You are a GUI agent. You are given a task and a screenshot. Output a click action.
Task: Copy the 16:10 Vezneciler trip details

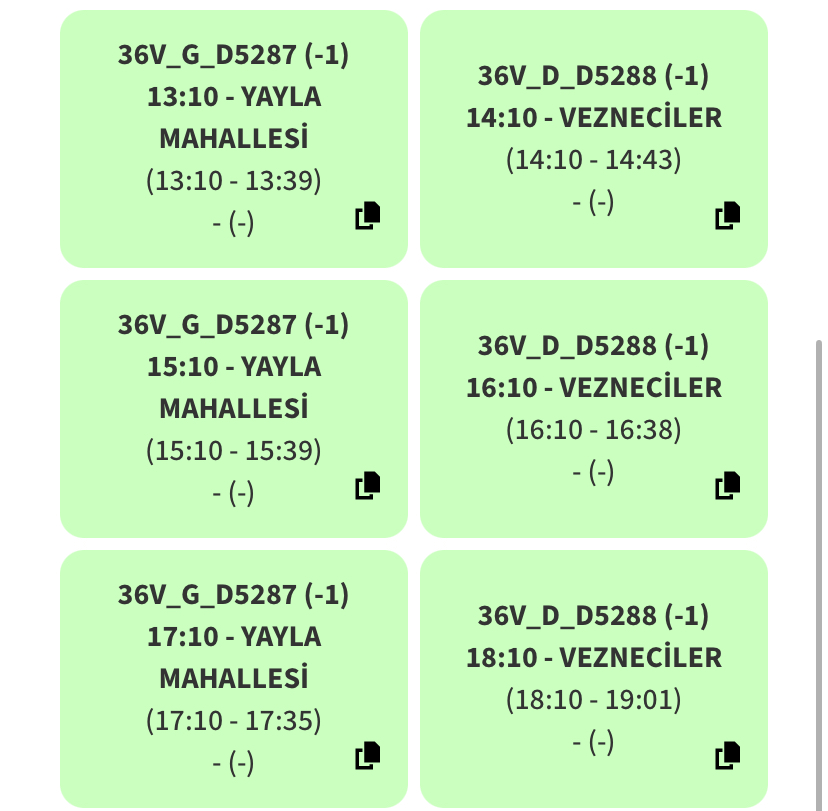pyautogui.click(x=727, y=486)
